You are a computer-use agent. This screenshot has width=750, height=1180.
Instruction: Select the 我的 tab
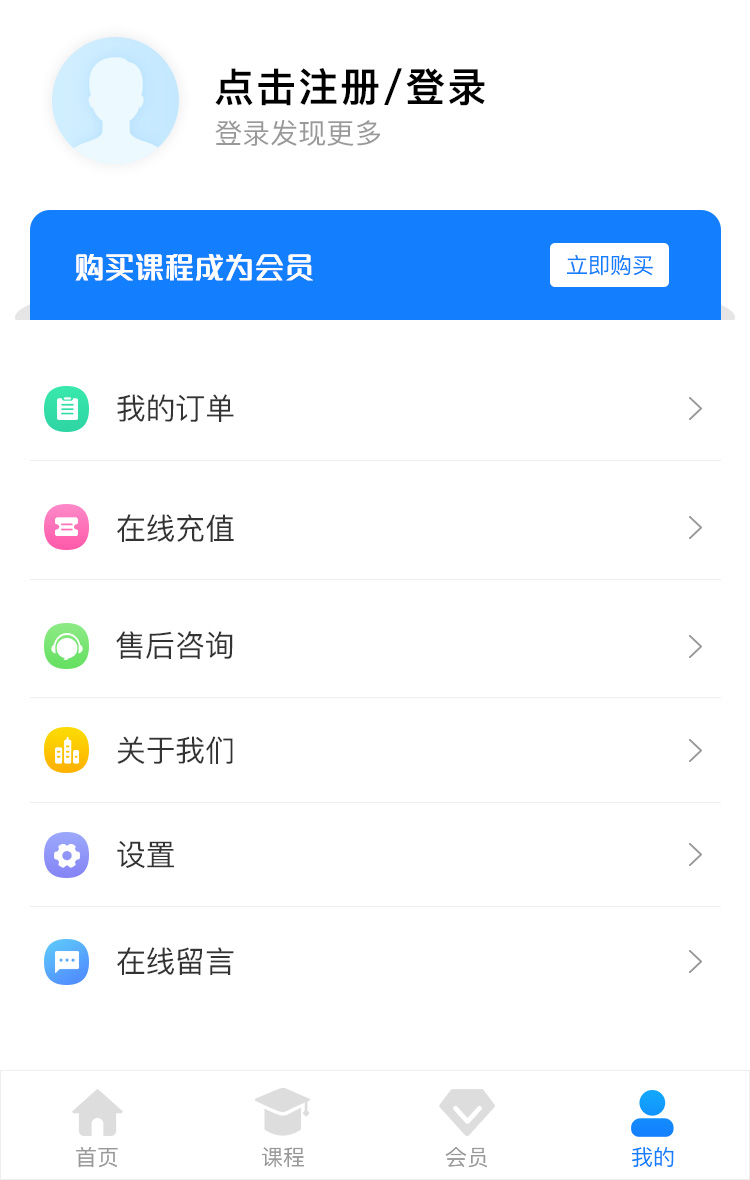point(652,1127)
